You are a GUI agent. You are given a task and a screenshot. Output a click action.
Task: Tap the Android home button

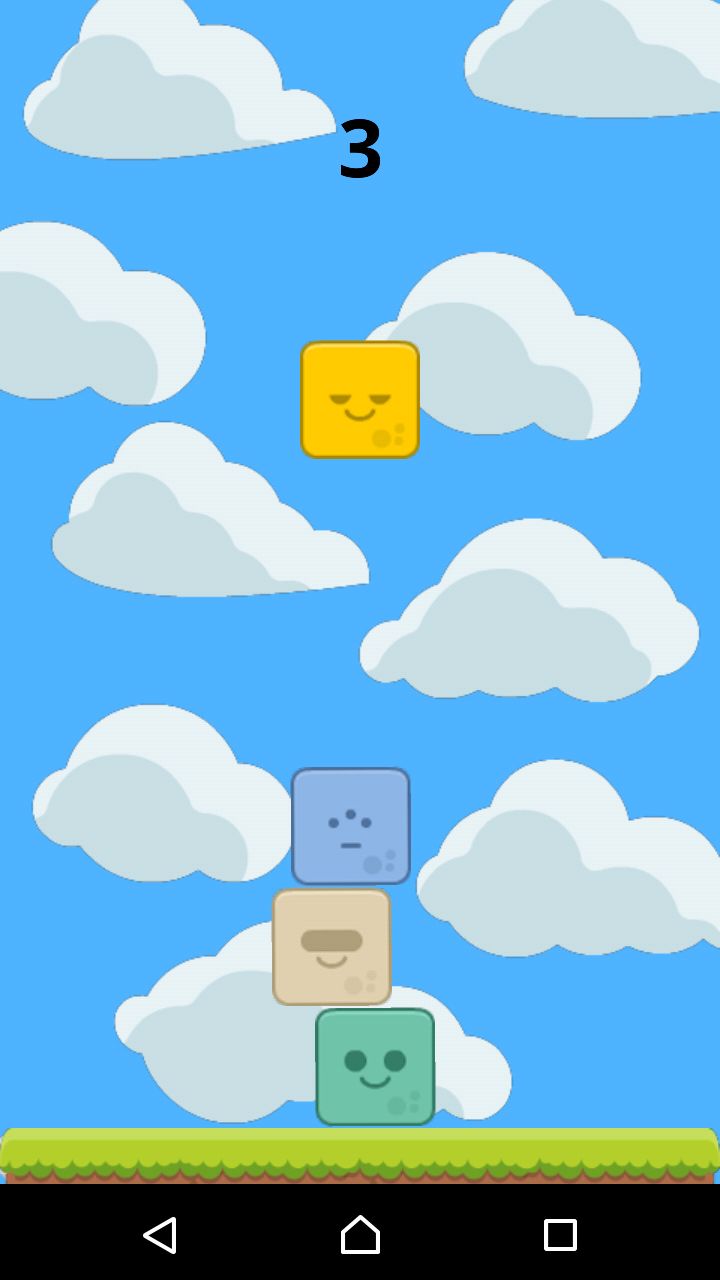(360, 1235)
